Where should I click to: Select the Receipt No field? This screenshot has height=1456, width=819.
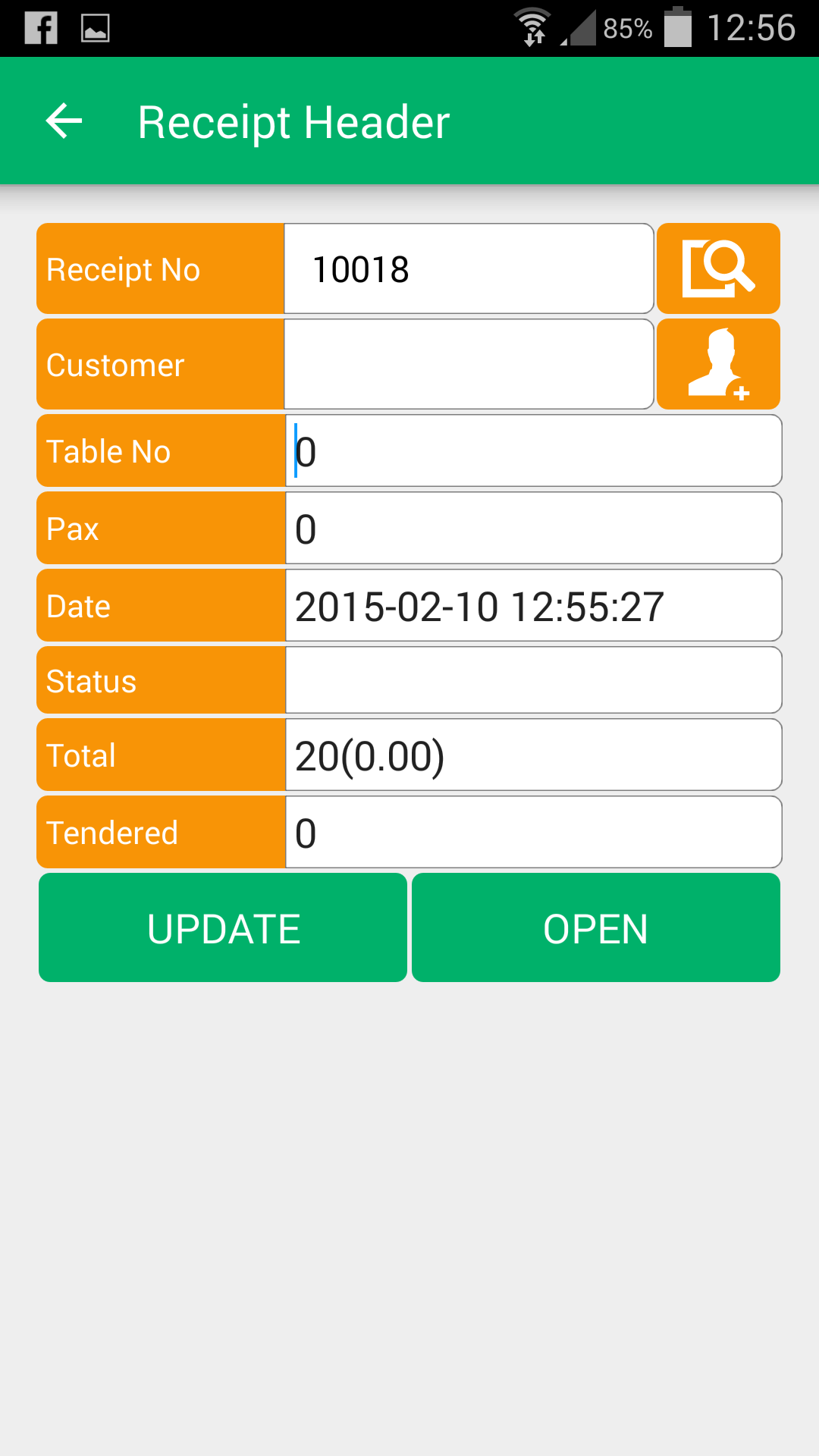[x=469, y=268]
